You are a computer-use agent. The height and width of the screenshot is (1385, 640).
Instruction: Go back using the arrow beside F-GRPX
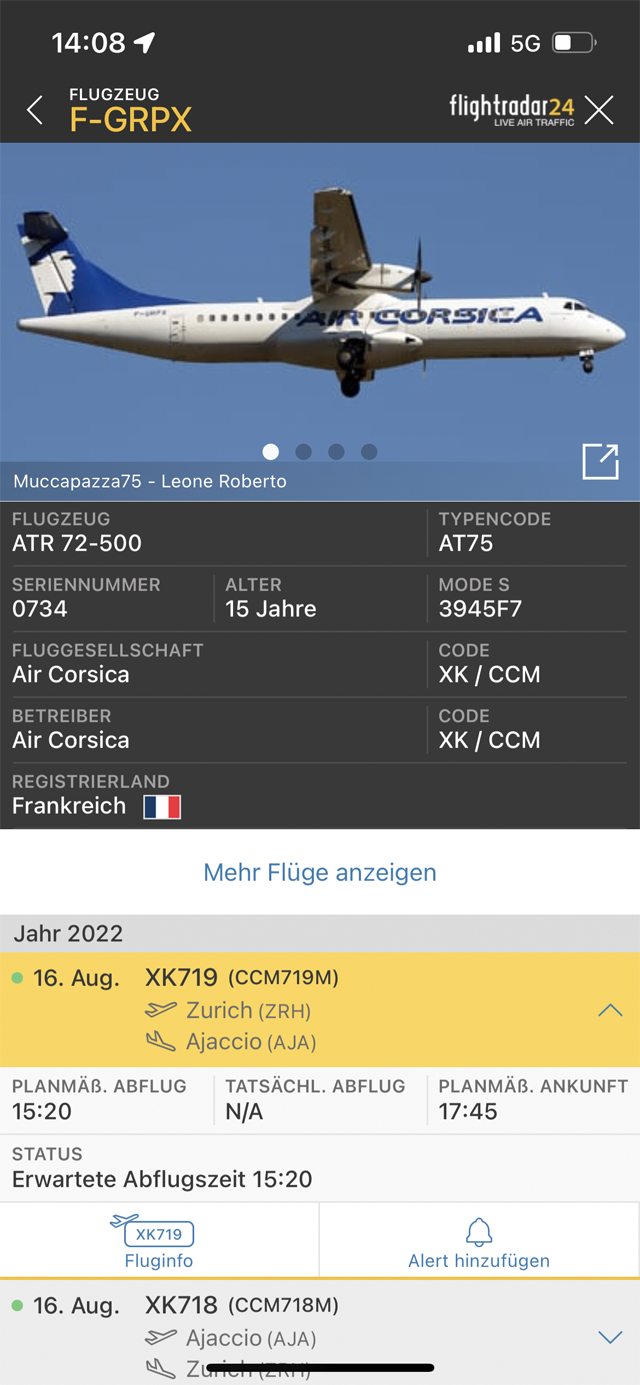pyautogui.click(x=35, y=110)
